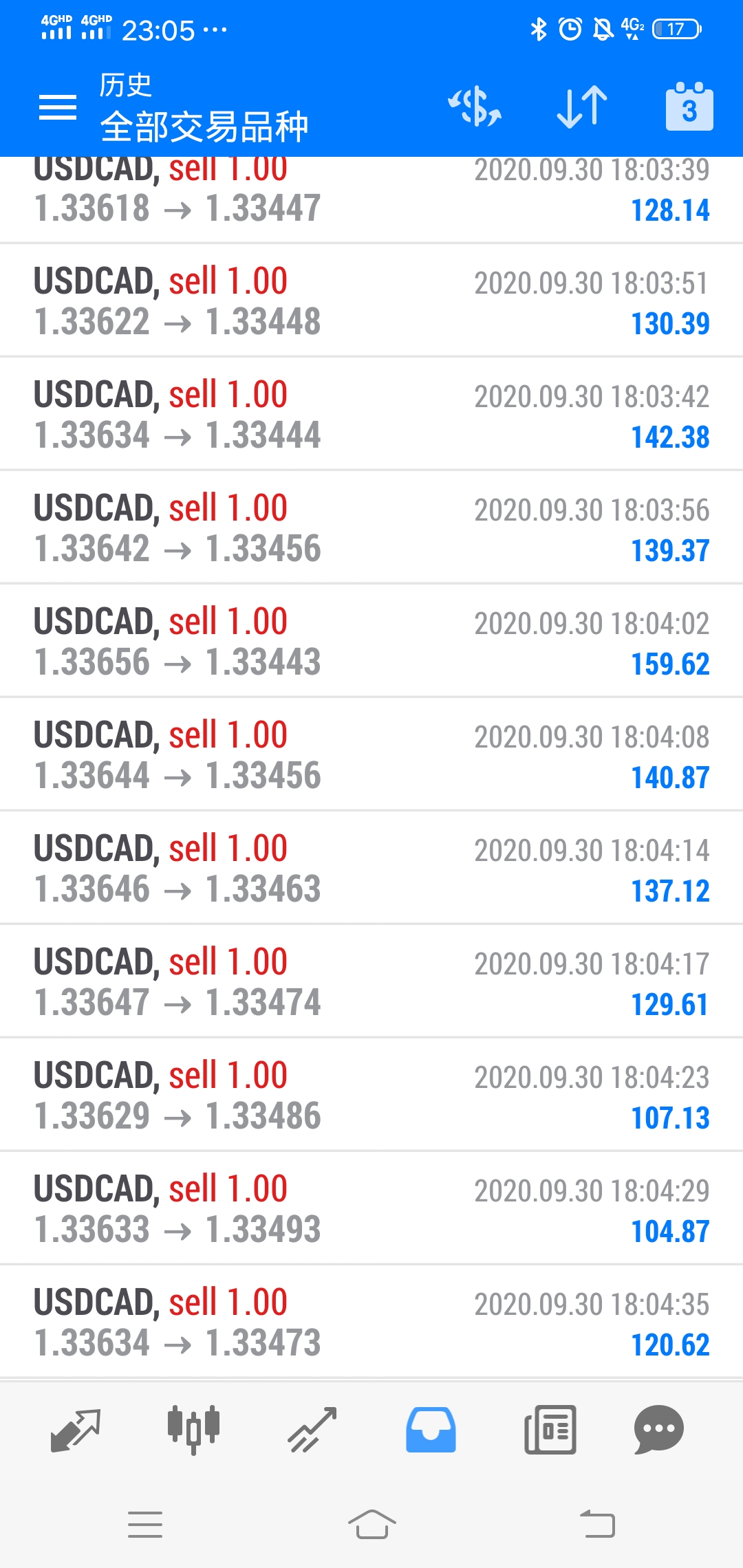Open the sort order arrows
This screenshot has width=743, height=1568.
click(582, 107)
